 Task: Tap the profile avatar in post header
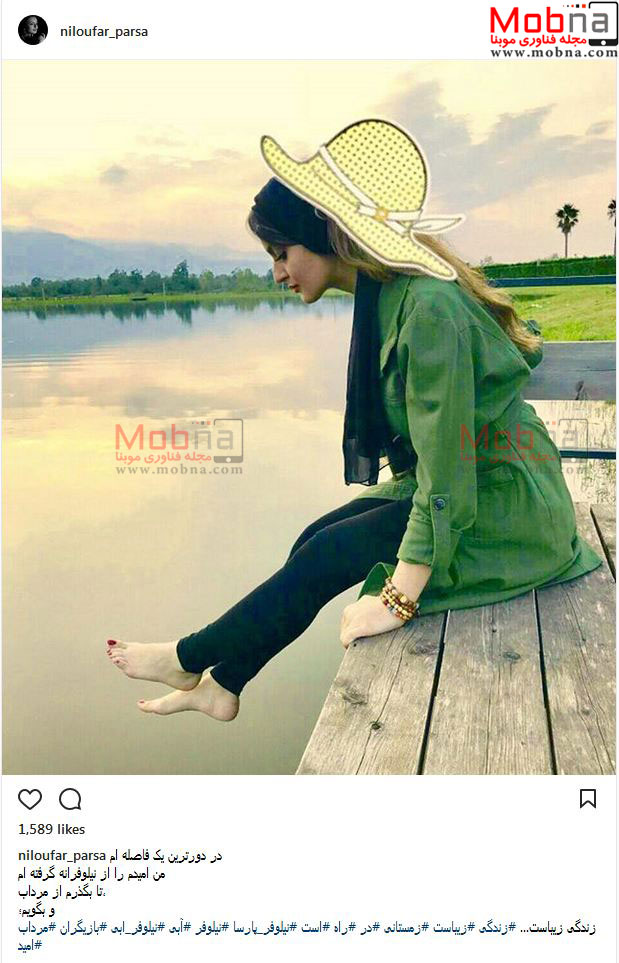coord(33,30)
